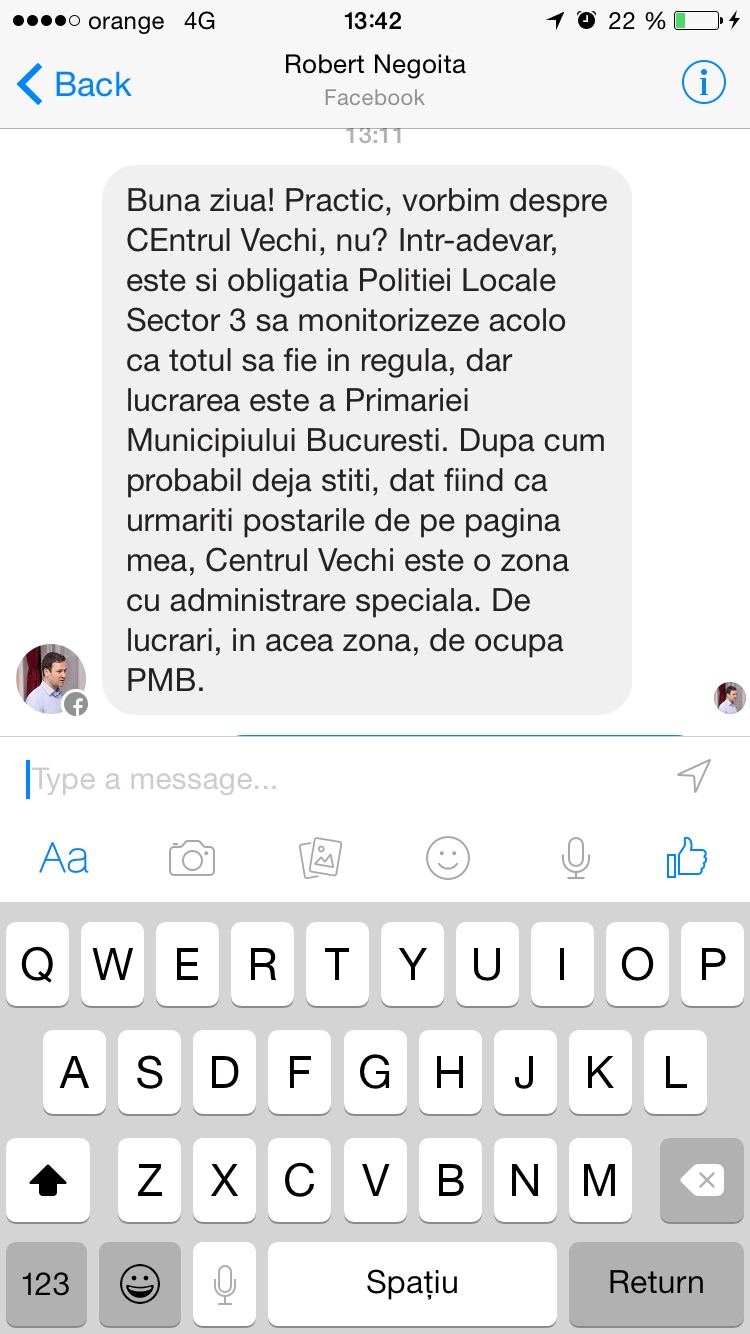The height and width of the screenshot is (1334, 750).
Task: Tap the keyboard dictation microphone key
Action: [225, 1283]
